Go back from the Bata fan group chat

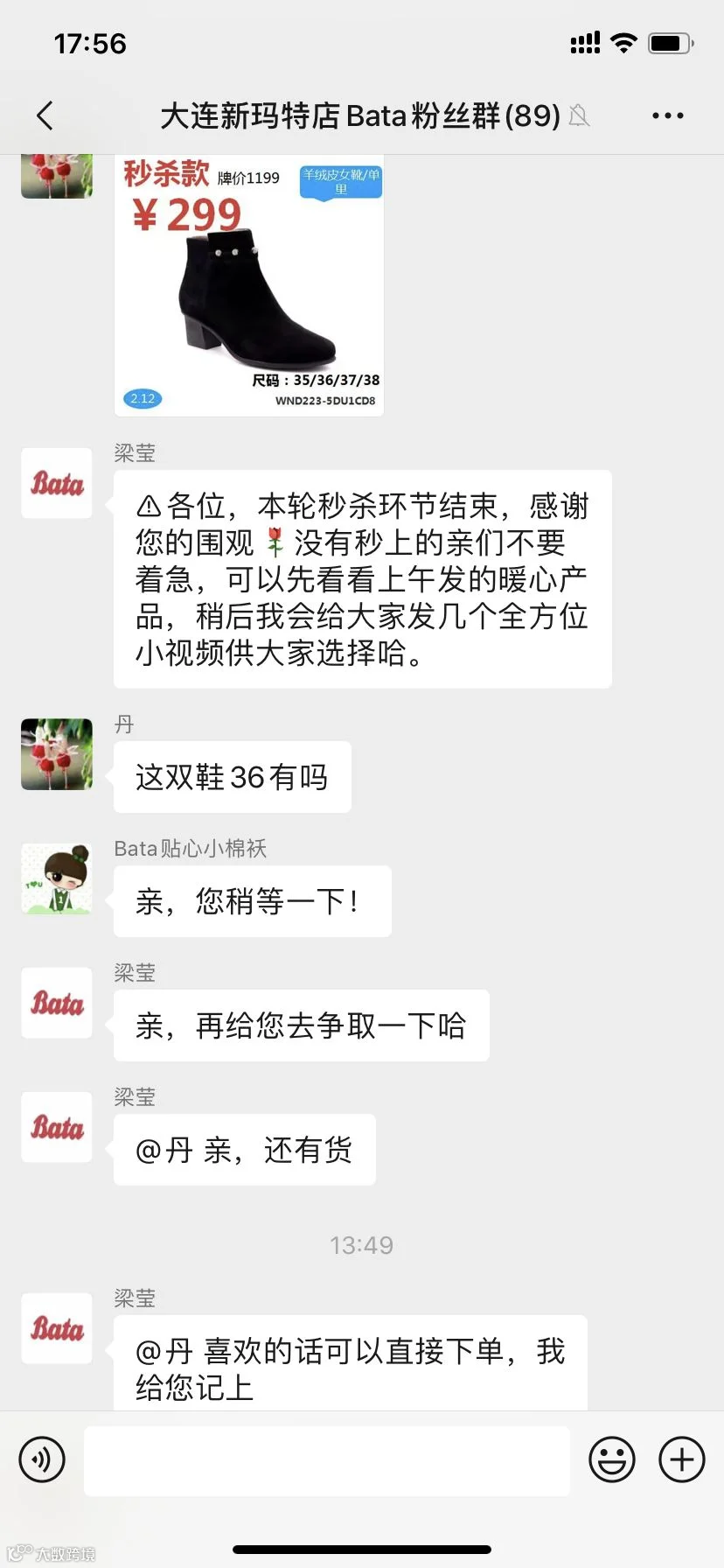point(45,115)
